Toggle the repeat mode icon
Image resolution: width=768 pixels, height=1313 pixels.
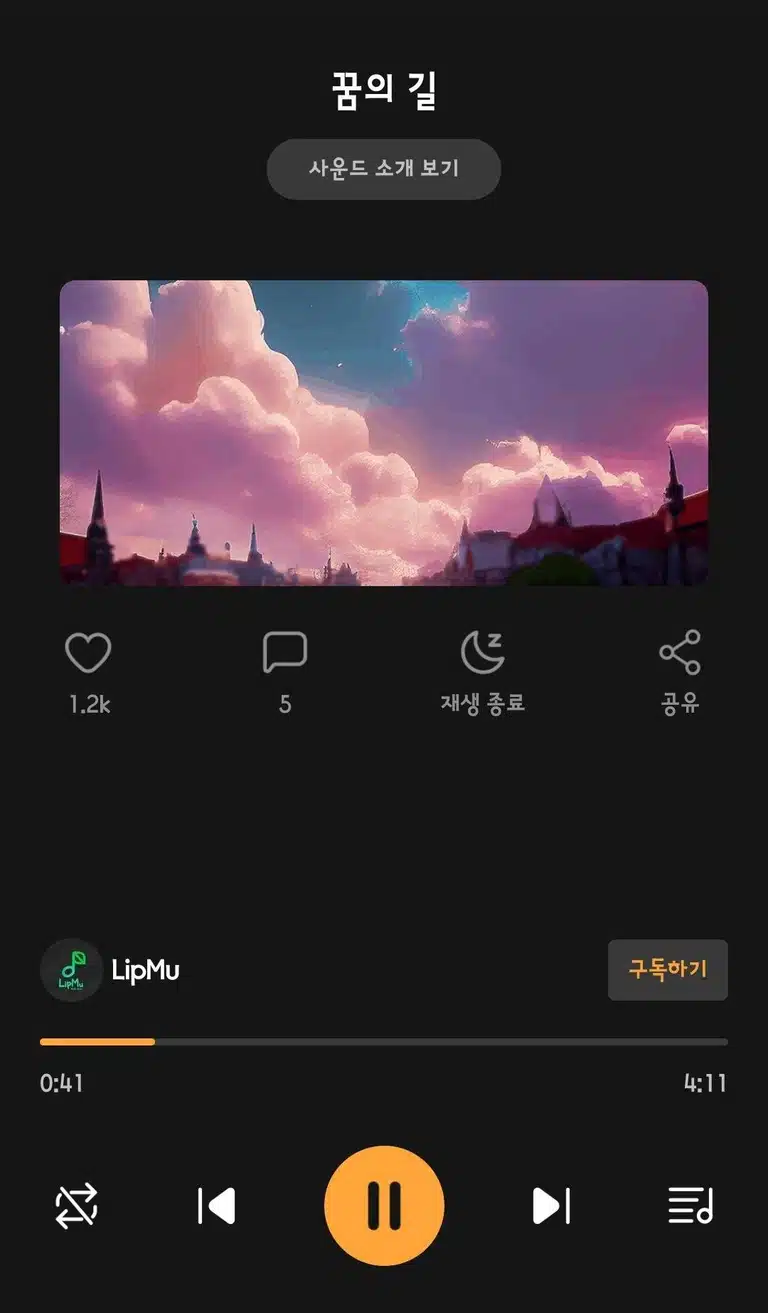click(x=77, y=1206)
